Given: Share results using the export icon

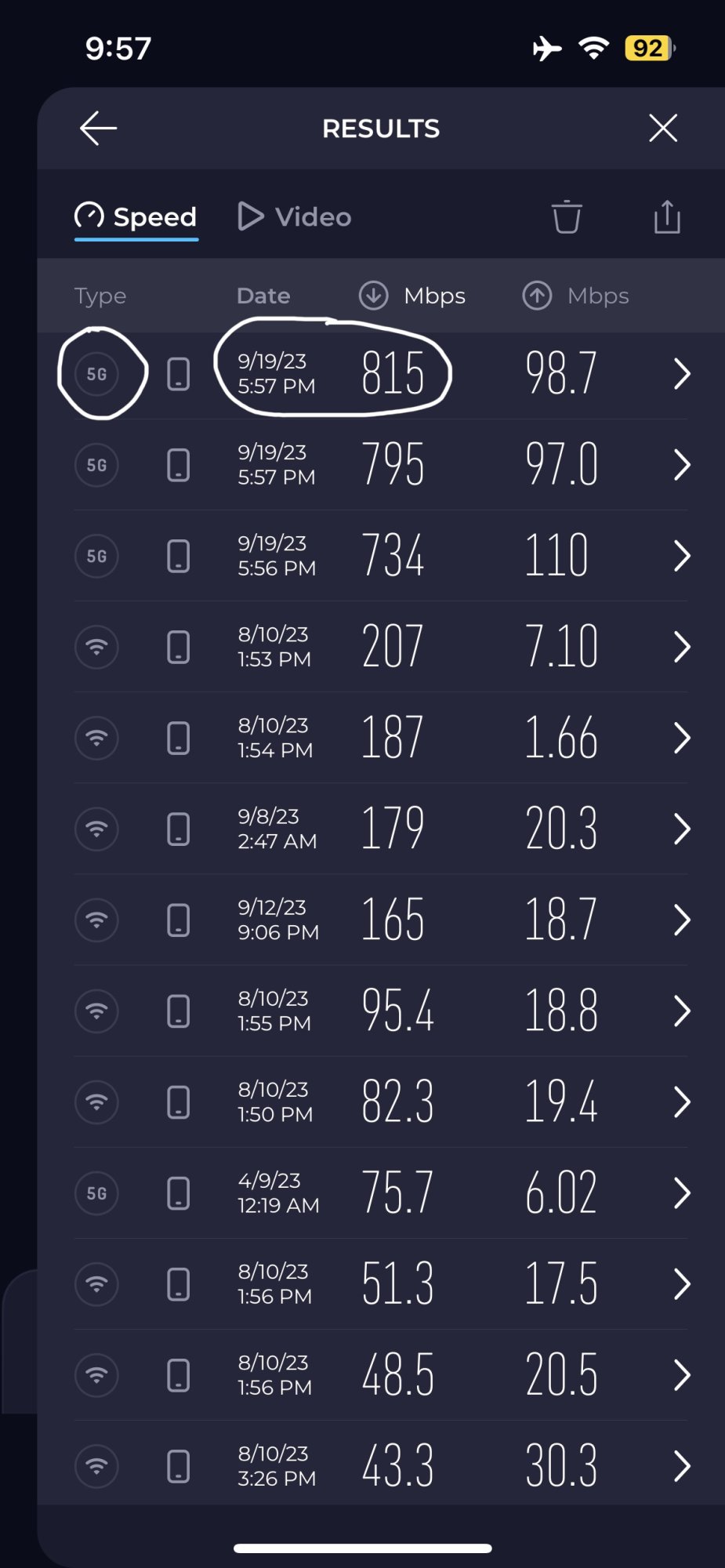Looking at the screenshot, I should click(667, 216).
